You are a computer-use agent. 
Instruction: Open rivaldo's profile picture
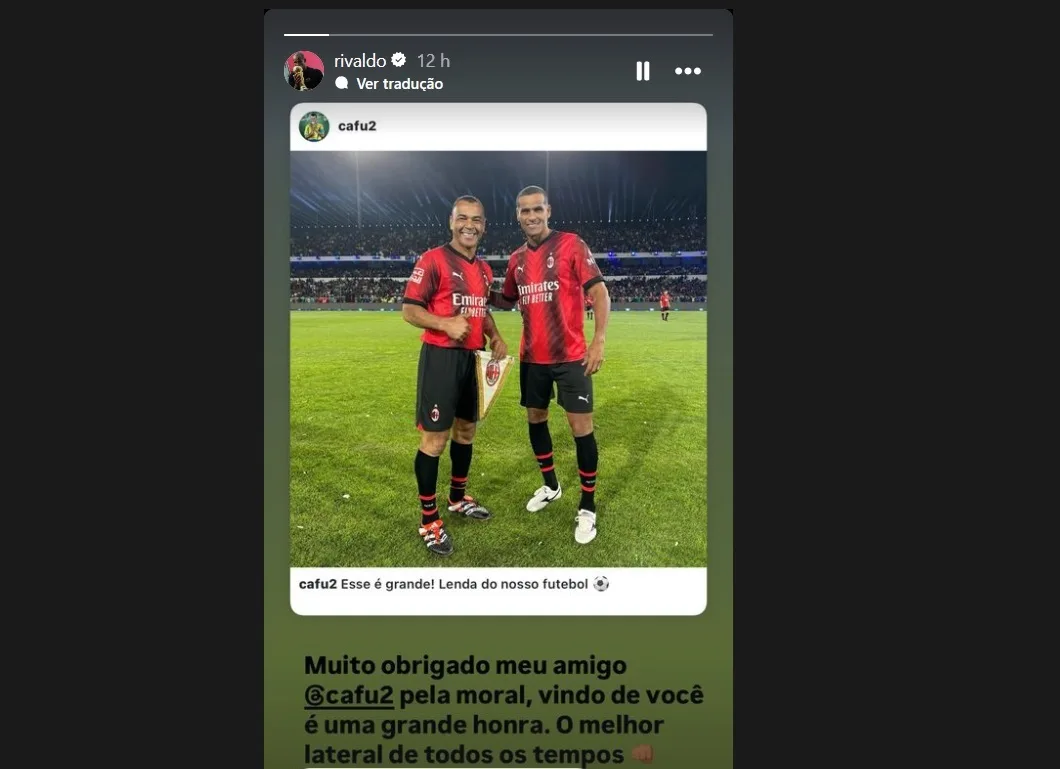[x=304, y=71]
